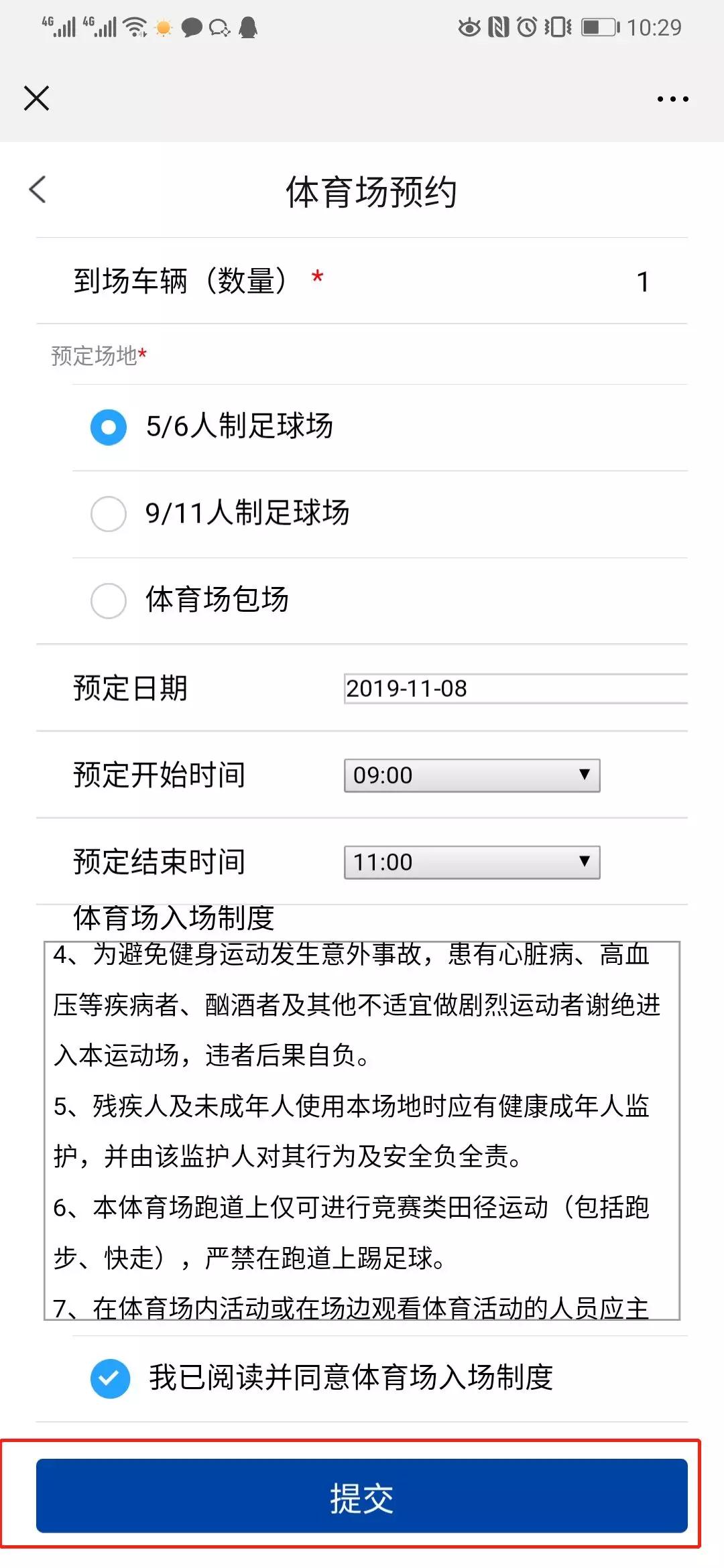
Task: Select the 9/11人制足球场 option
Action: point(108,514)
